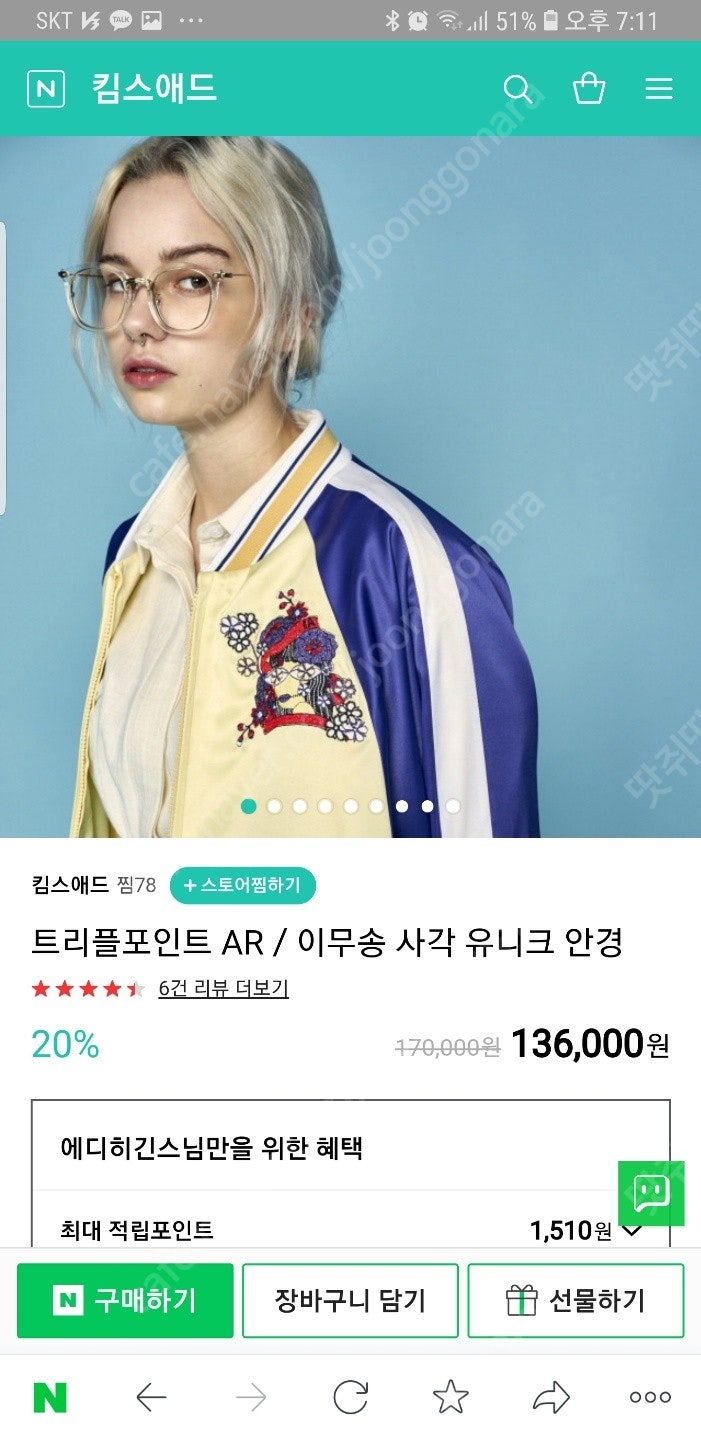Go back with browser back arrow

151,1397
